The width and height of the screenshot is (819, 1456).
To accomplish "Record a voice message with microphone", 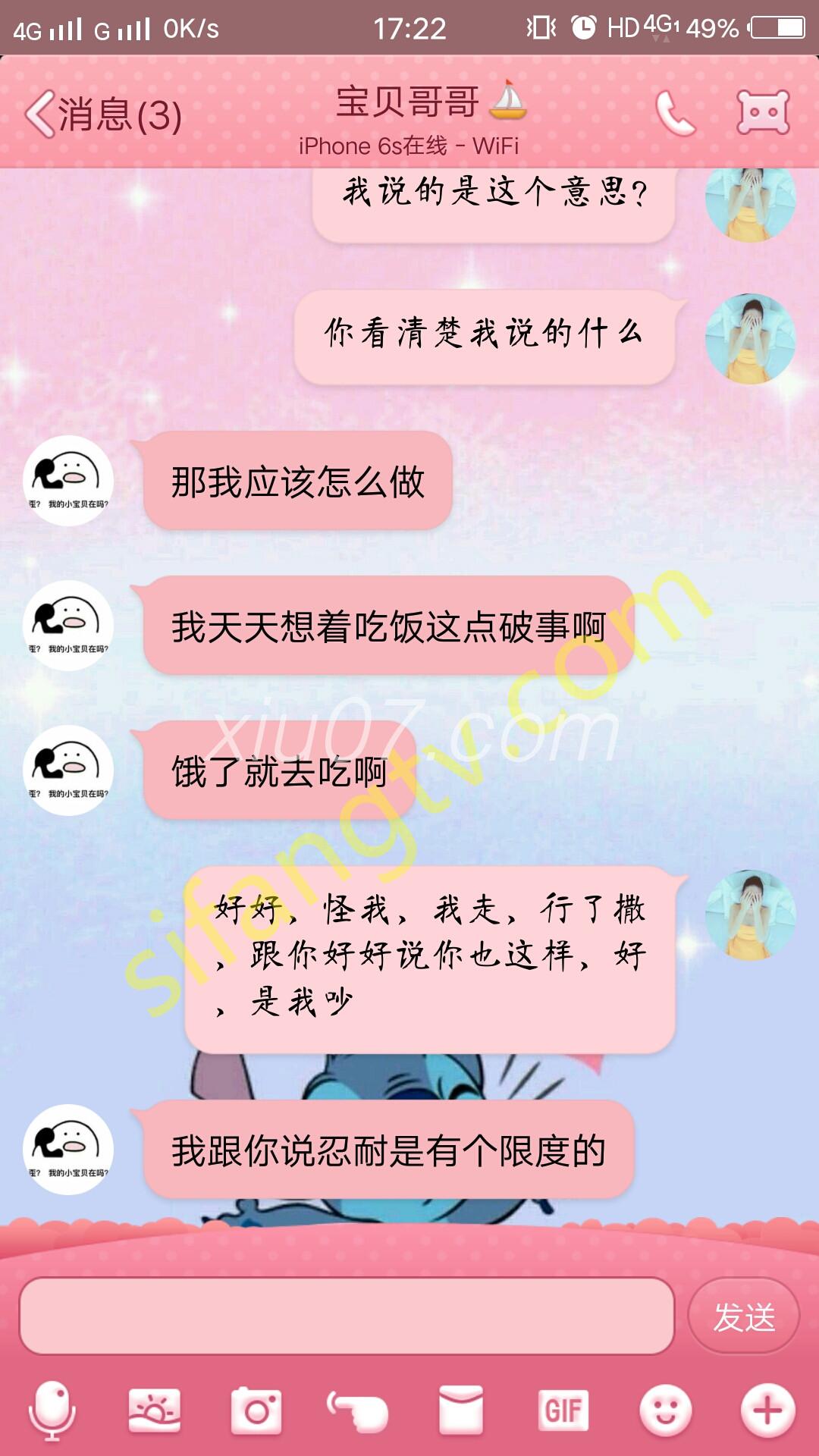I will tap(52, 1410).
